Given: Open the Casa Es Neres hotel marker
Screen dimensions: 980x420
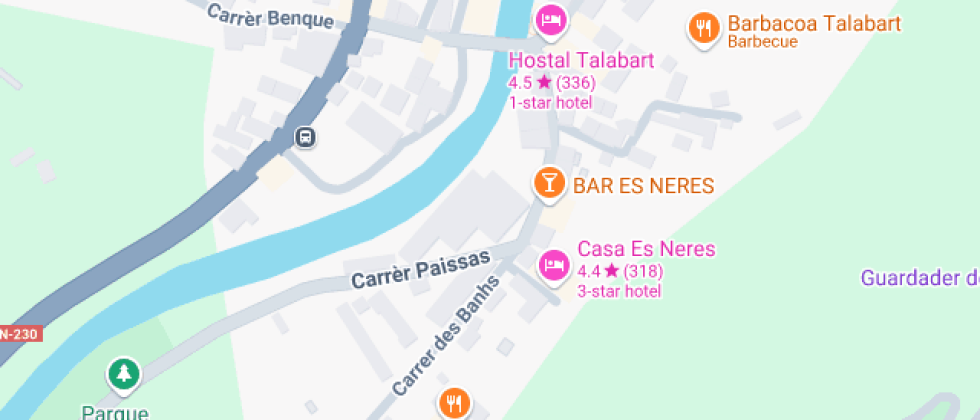Looking at the screenshot, I should click(553, 265).
